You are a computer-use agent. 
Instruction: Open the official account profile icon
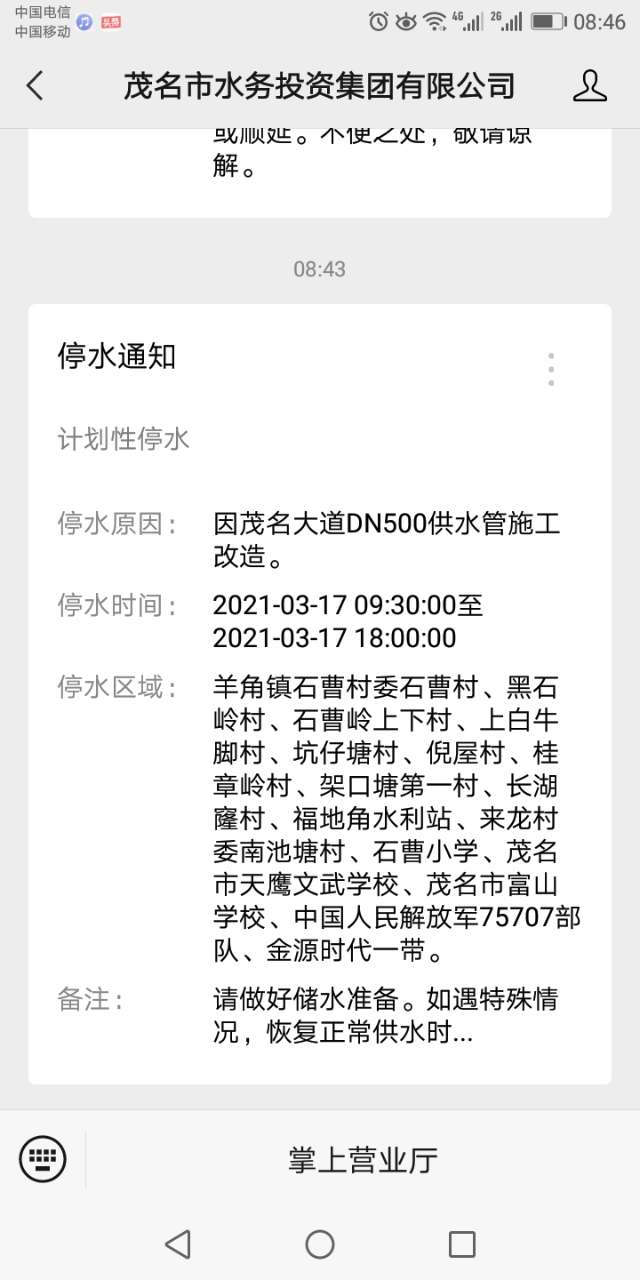click(590, 86)
